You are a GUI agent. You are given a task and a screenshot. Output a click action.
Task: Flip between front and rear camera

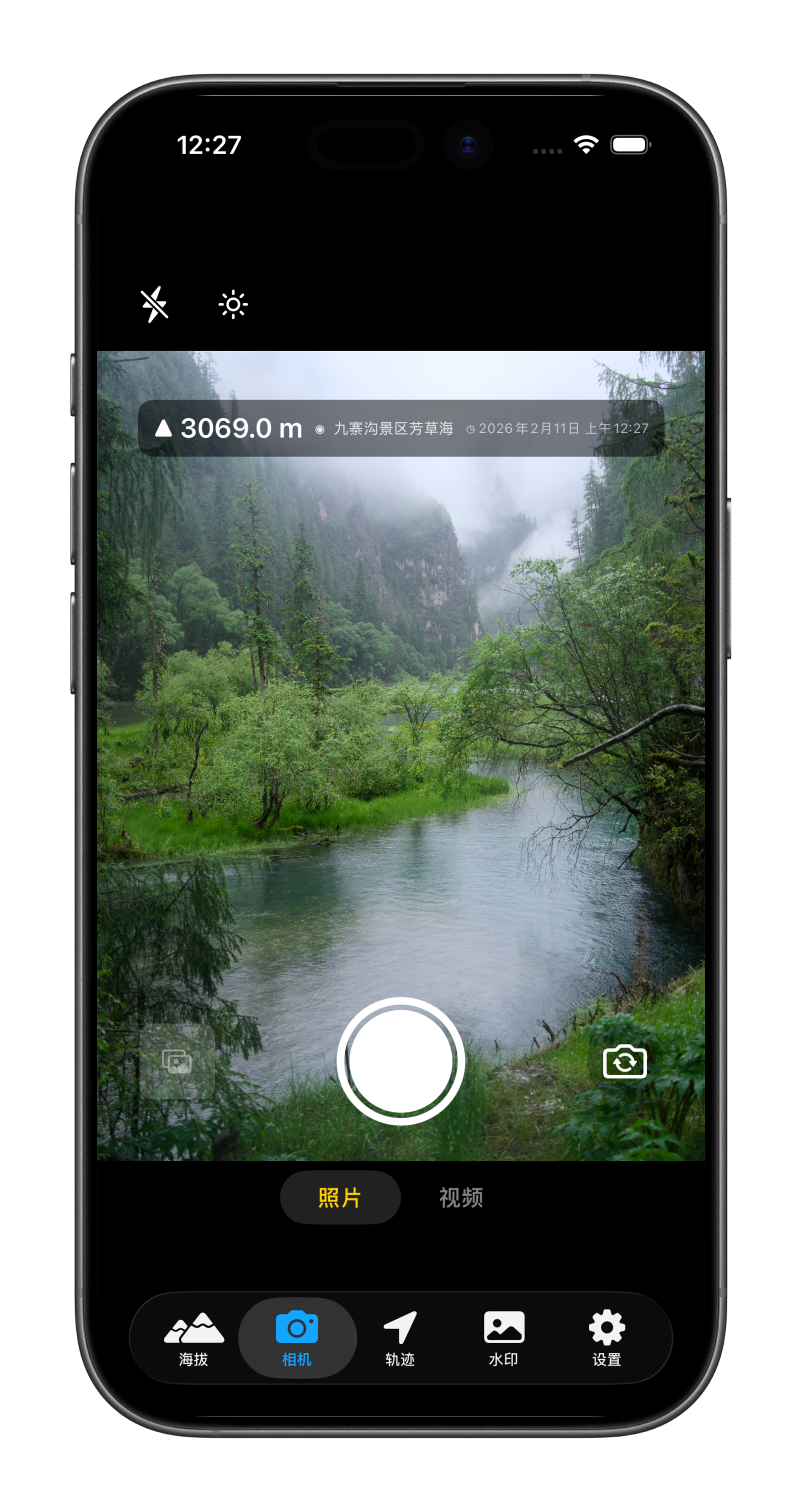pos(625,1061)
